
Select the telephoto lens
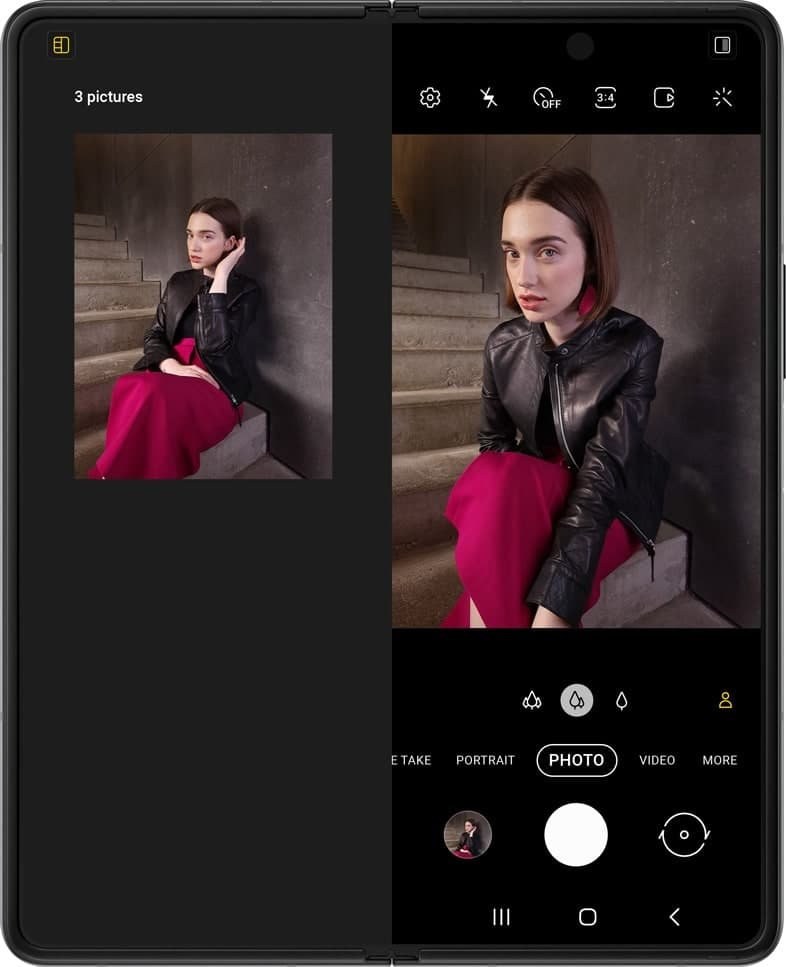click(x=621, y=701)
